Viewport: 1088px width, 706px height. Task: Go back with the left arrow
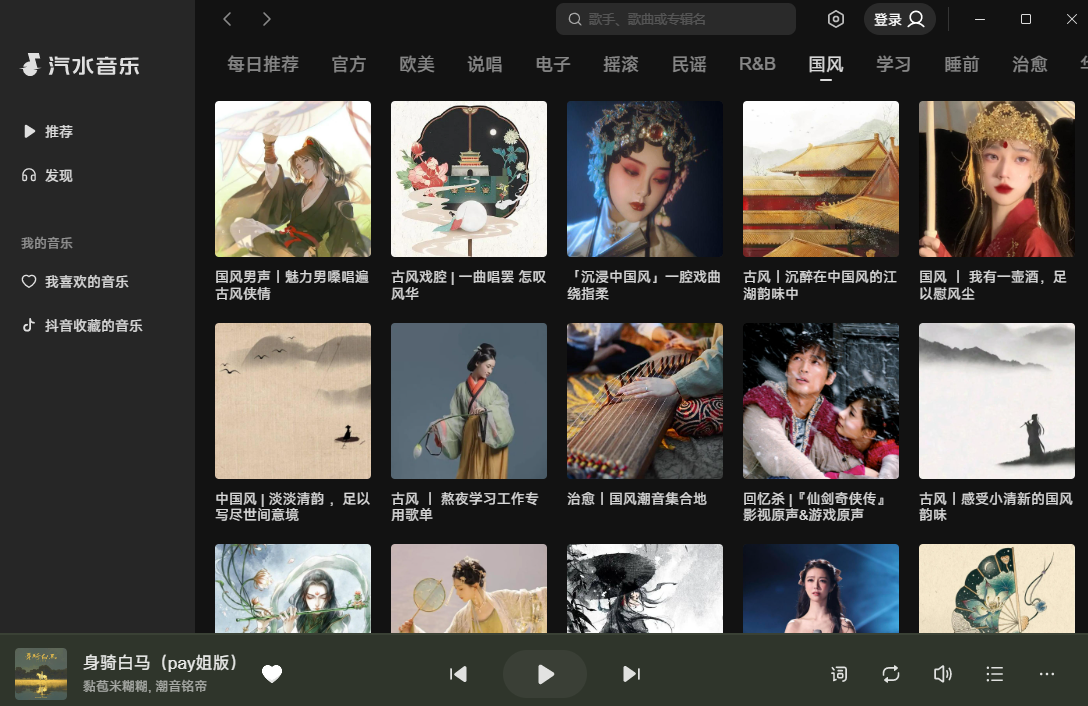(228, 19)
